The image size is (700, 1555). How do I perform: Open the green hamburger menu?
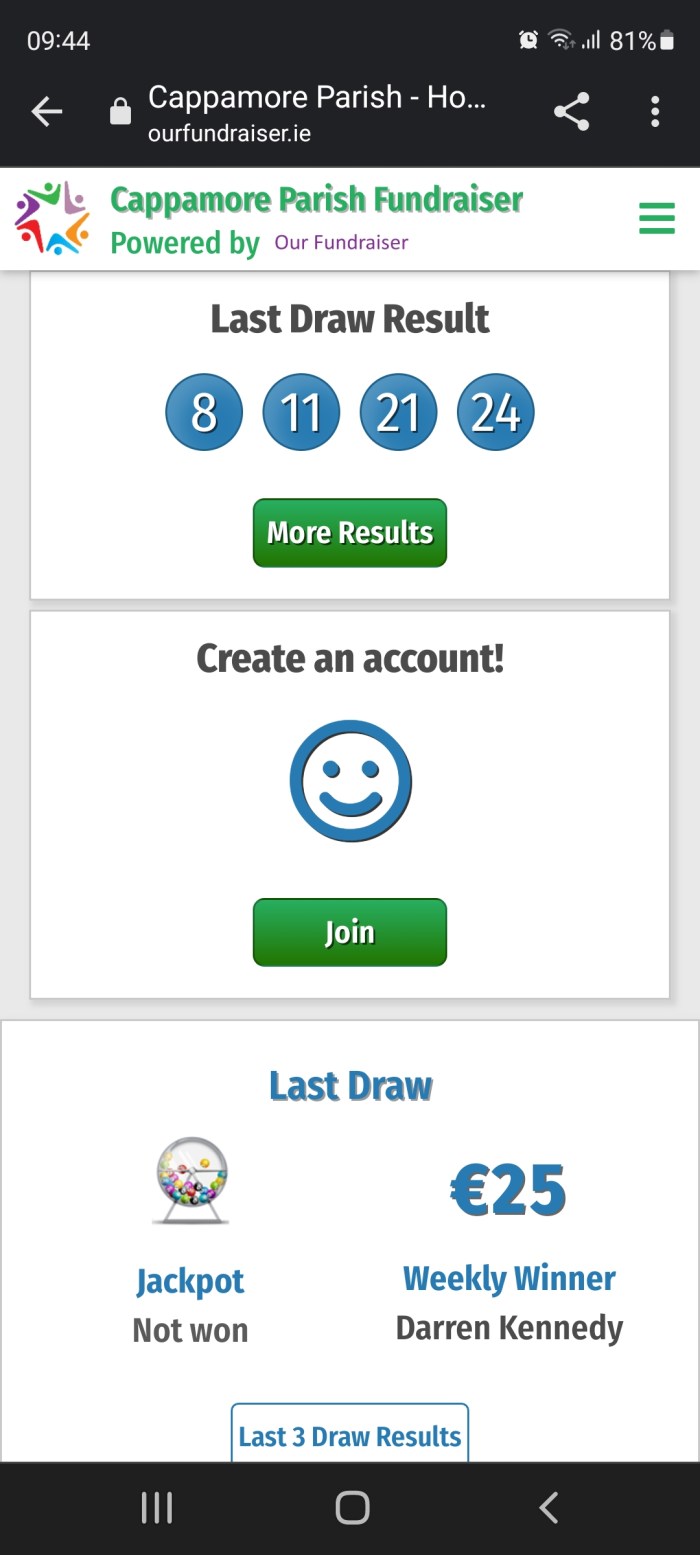[656, 218]
